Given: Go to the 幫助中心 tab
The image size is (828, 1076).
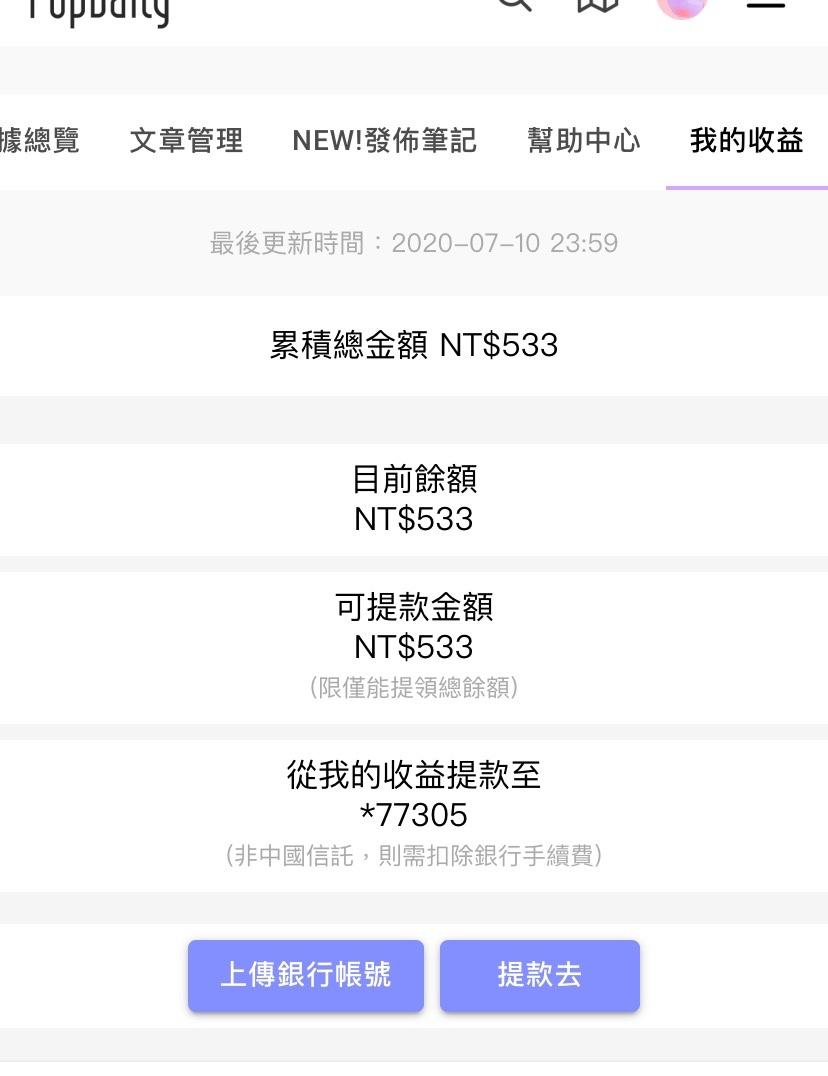Looking at the screenshot, I should (583, 141).
